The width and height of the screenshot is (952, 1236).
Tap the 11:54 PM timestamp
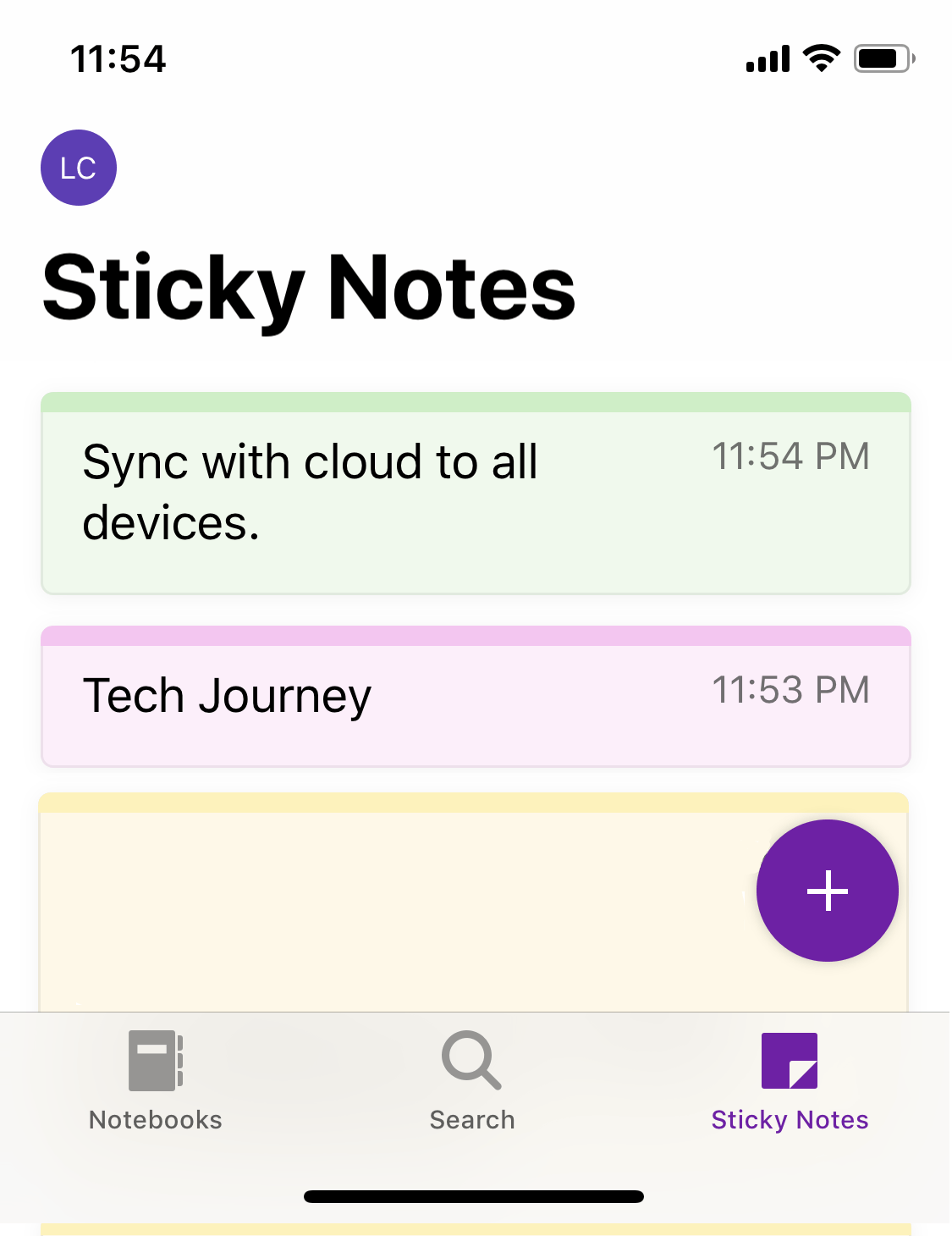tap(791, 456)
